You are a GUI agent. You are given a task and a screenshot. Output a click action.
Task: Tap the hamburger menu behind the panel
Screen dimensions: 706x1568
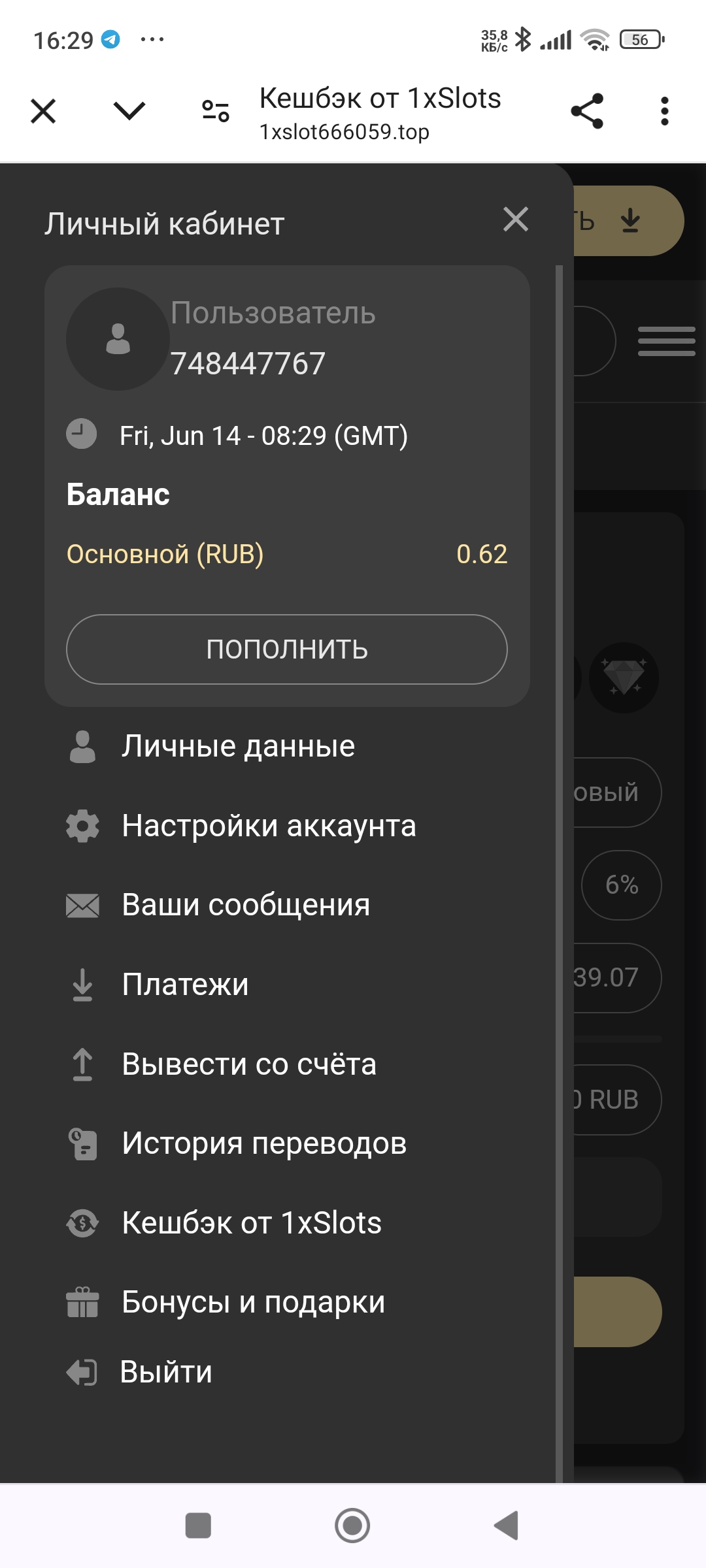click(x=666, y=341)
